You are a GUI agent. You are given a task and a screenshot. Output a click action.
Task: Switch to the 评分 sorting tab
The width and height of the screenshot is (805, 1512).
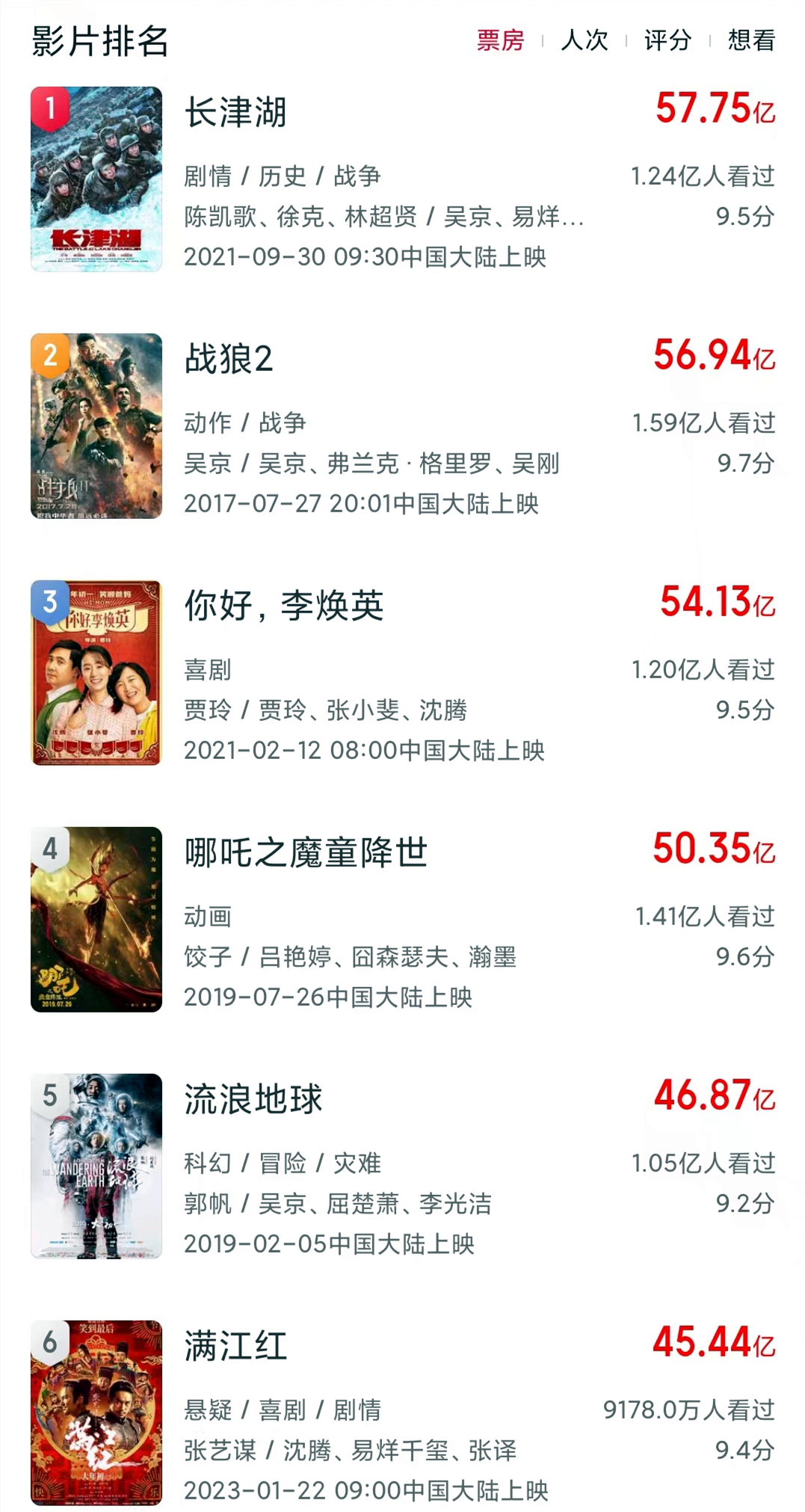point(665,41)
